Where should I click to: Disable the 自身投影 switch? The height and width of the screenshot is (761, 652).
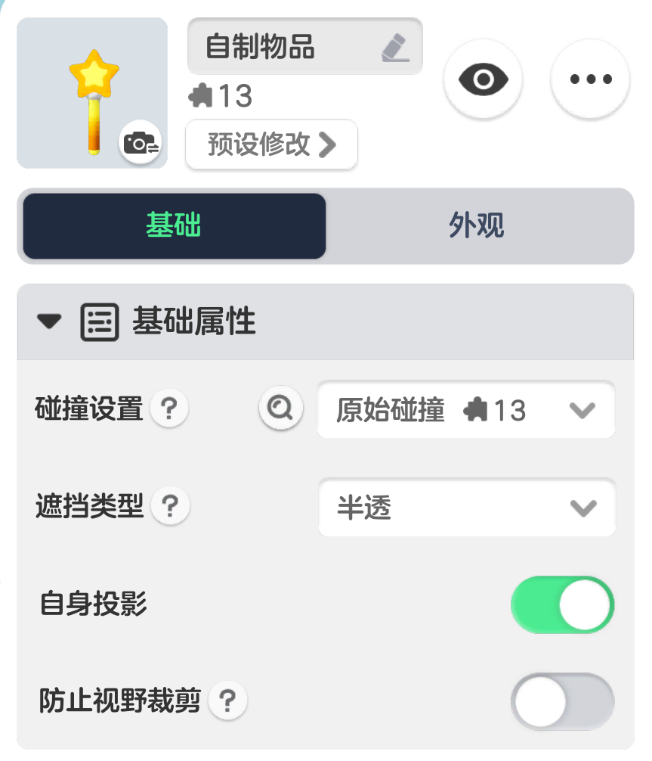pos(562,604)
